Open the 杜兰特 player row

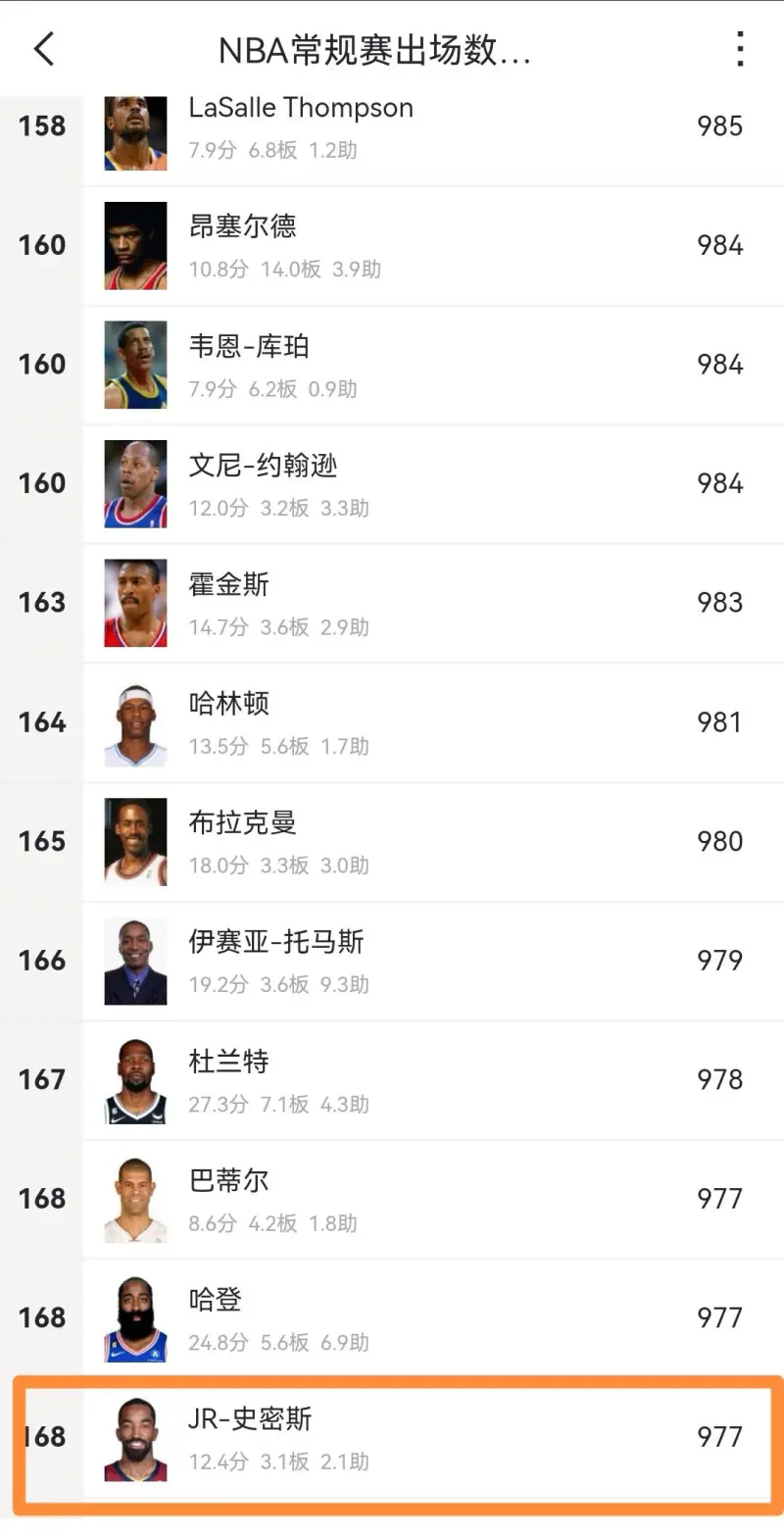[431, 1079]
